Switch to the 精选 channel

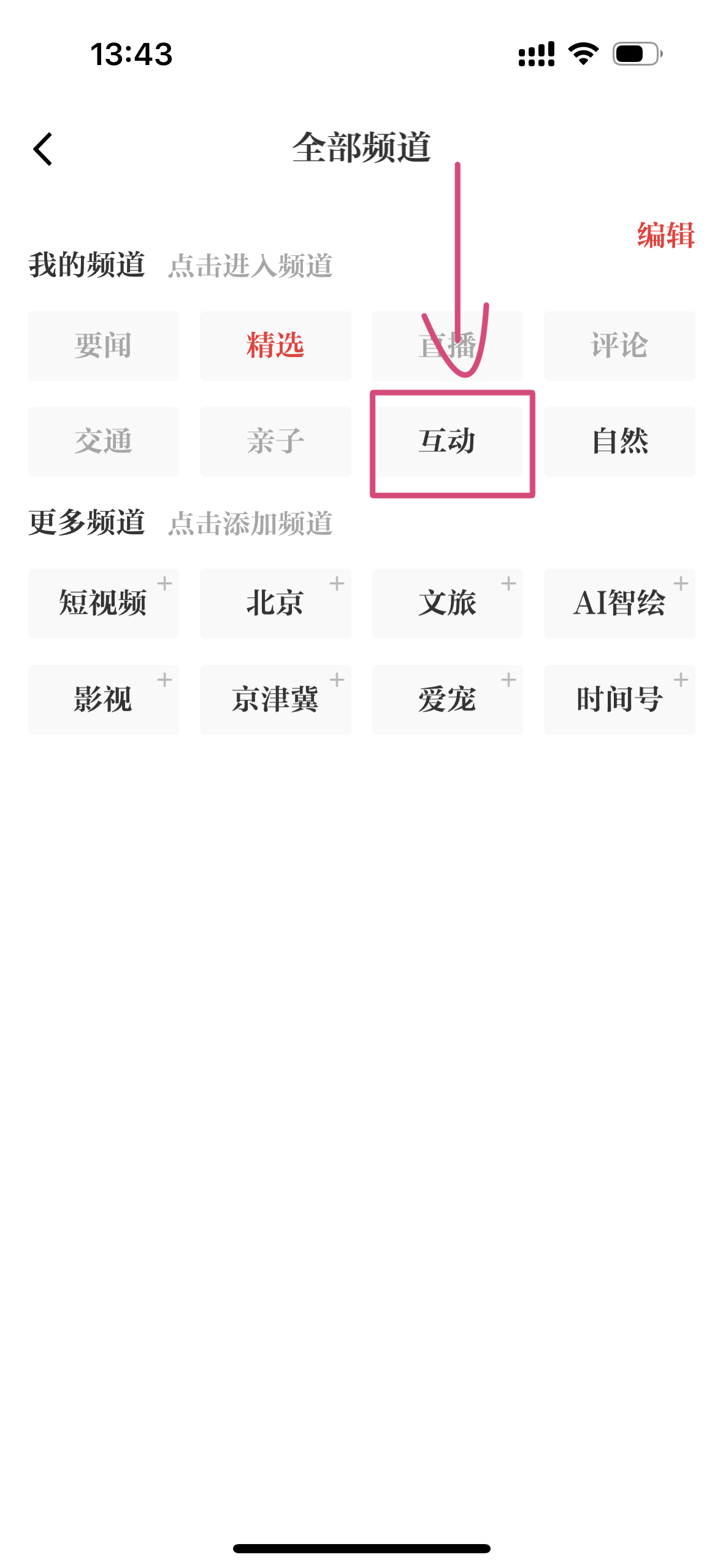tap(275, 346)
